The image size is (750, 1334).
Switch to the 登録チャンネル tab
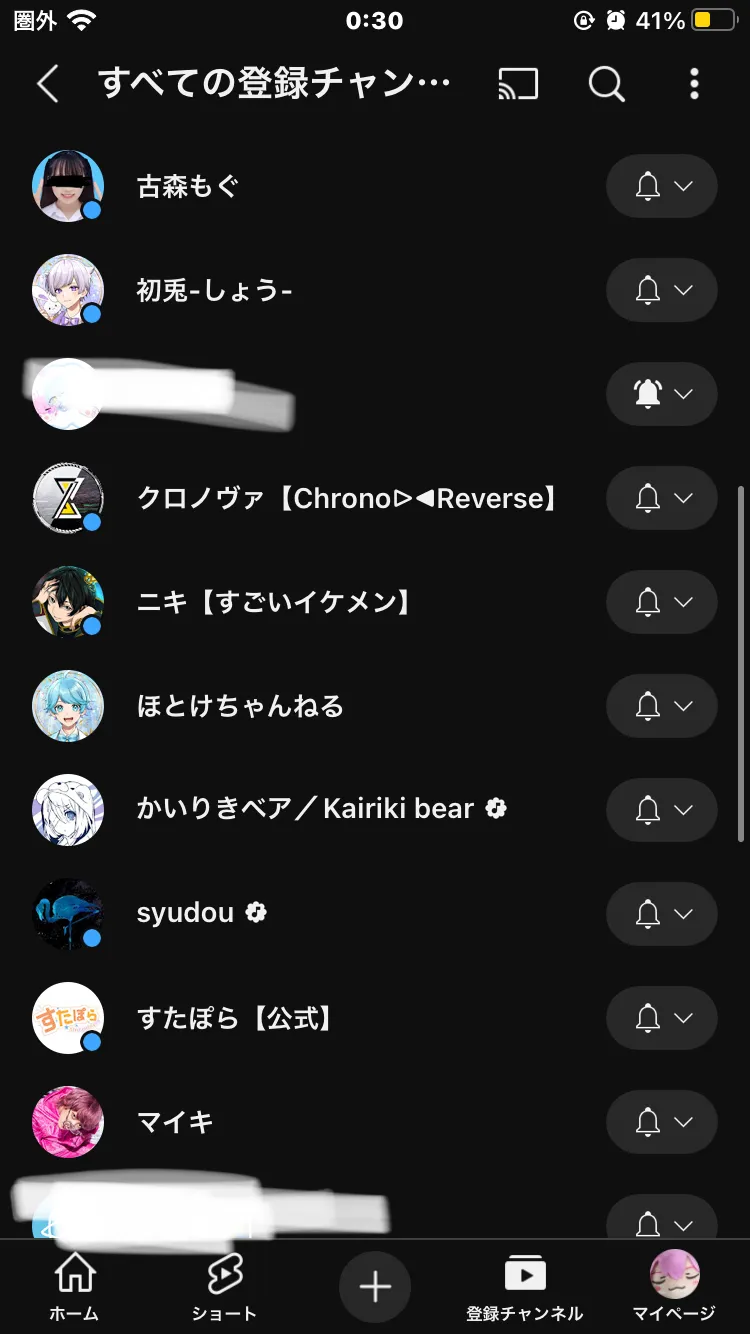pos(525,1288)
